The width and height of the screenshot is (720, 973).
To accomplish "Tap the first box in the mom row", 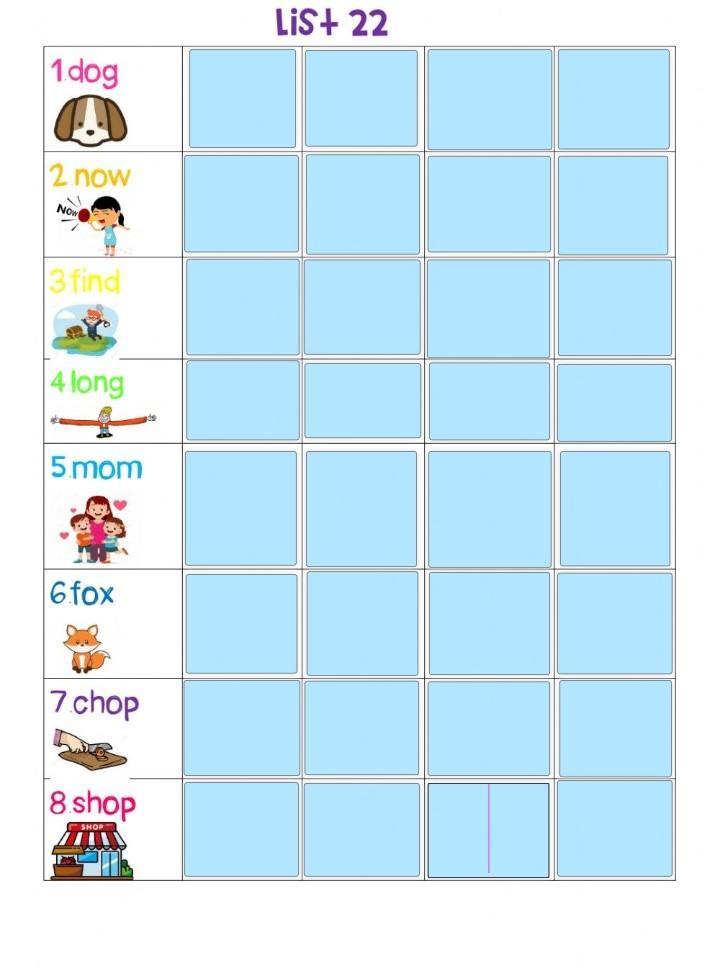I will pos(241,509).
